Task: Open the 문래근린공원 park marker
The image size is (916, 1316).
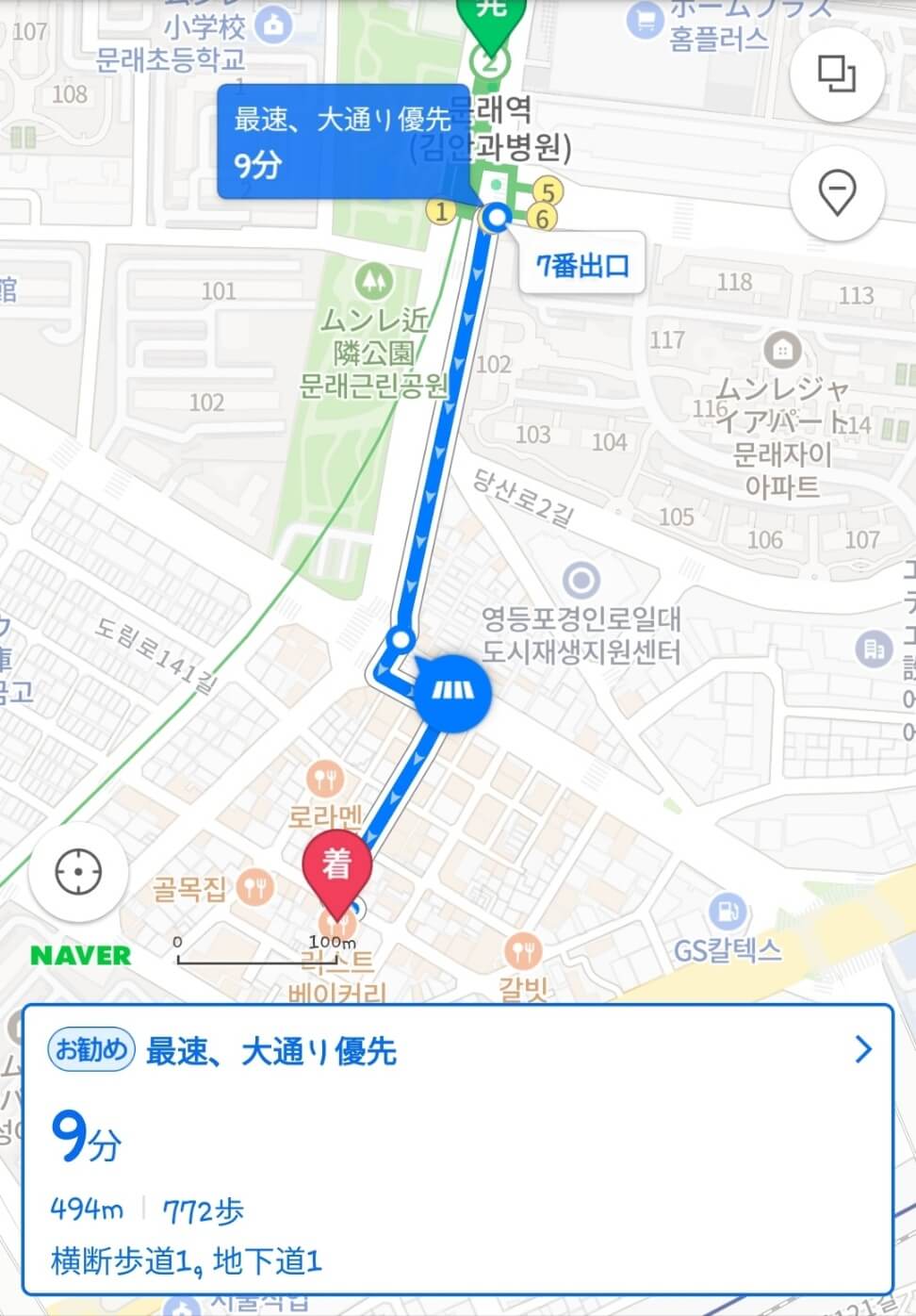Action: (x=374, y=280)
